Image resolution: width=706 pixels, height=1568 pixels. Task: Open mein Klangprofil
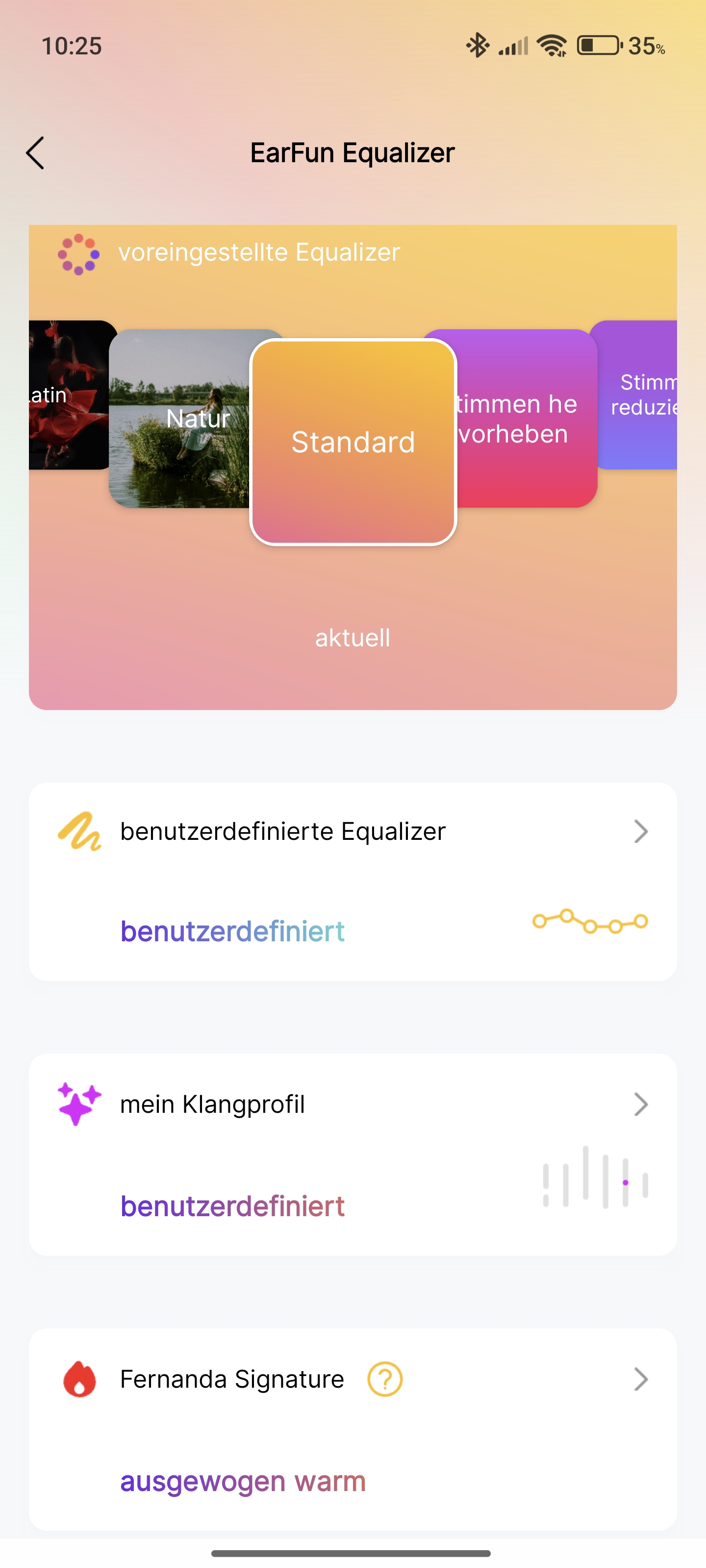click(x=353, y=1104)
